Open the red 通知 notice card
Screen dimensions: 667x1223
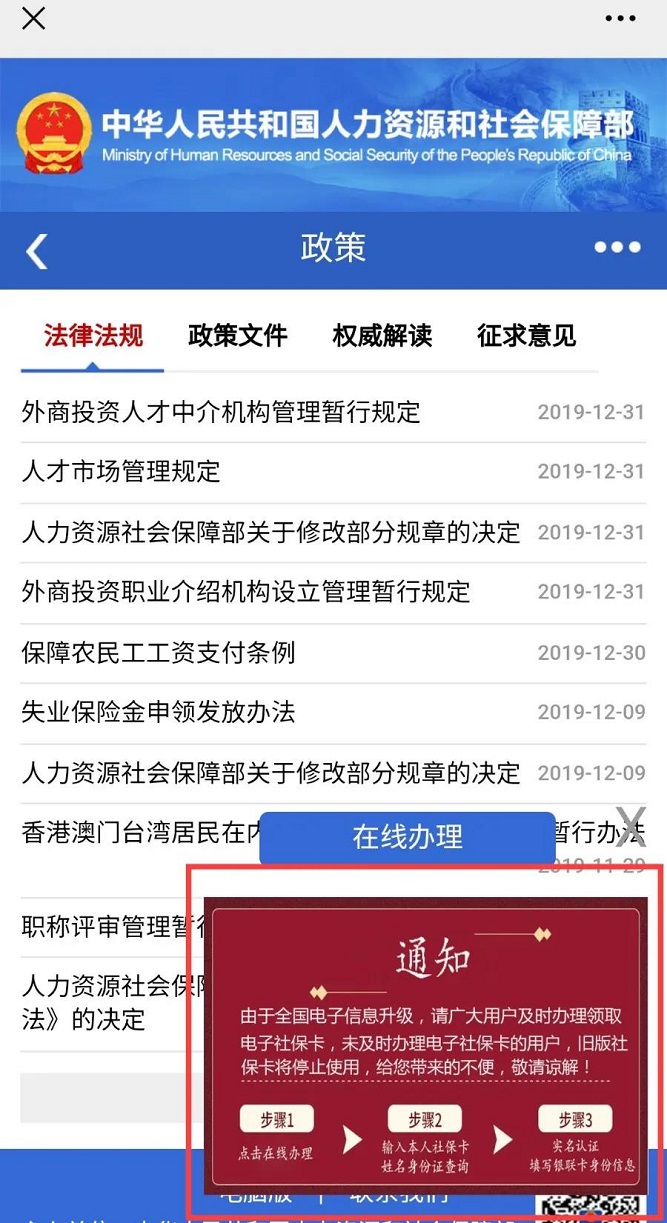(425, 1040)
